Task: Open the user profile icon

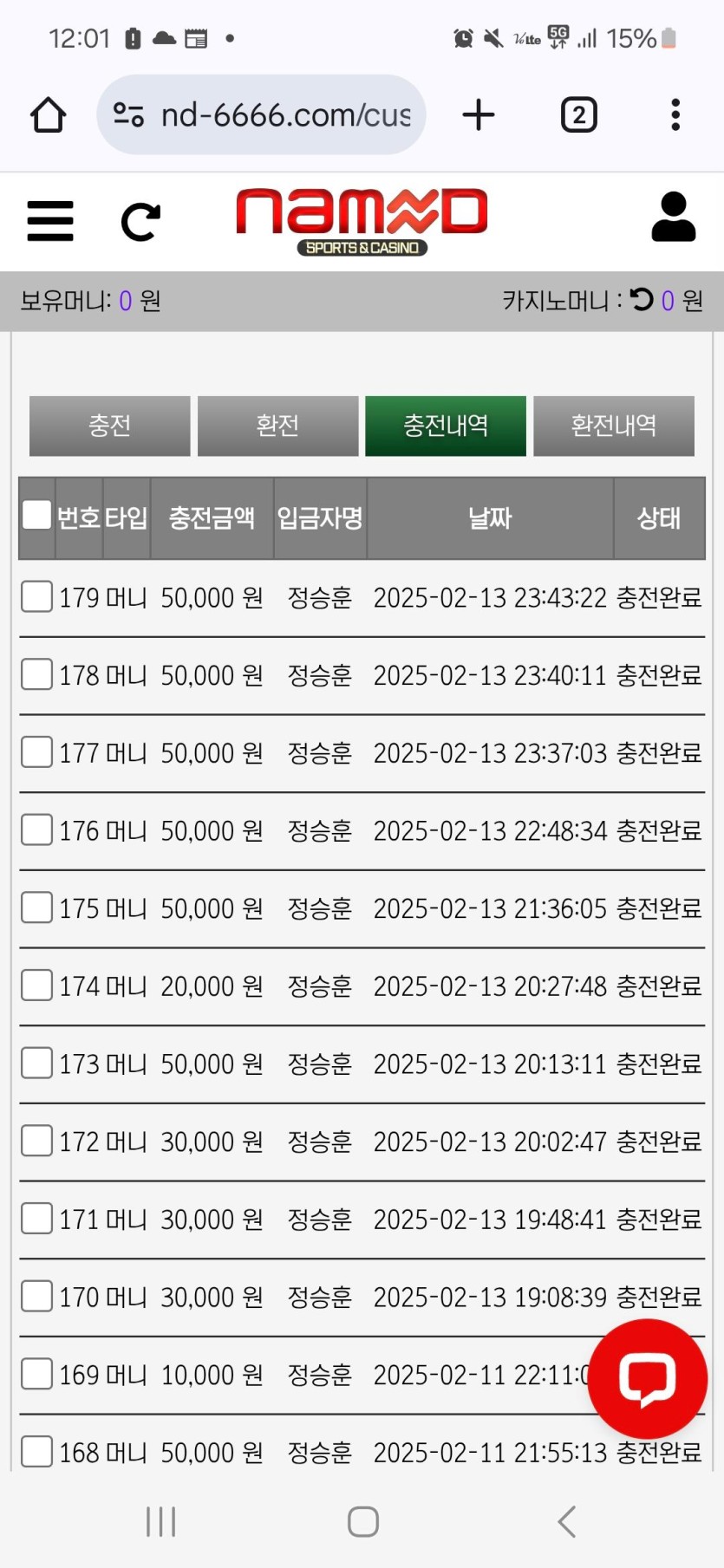Action: click(673, 218)
